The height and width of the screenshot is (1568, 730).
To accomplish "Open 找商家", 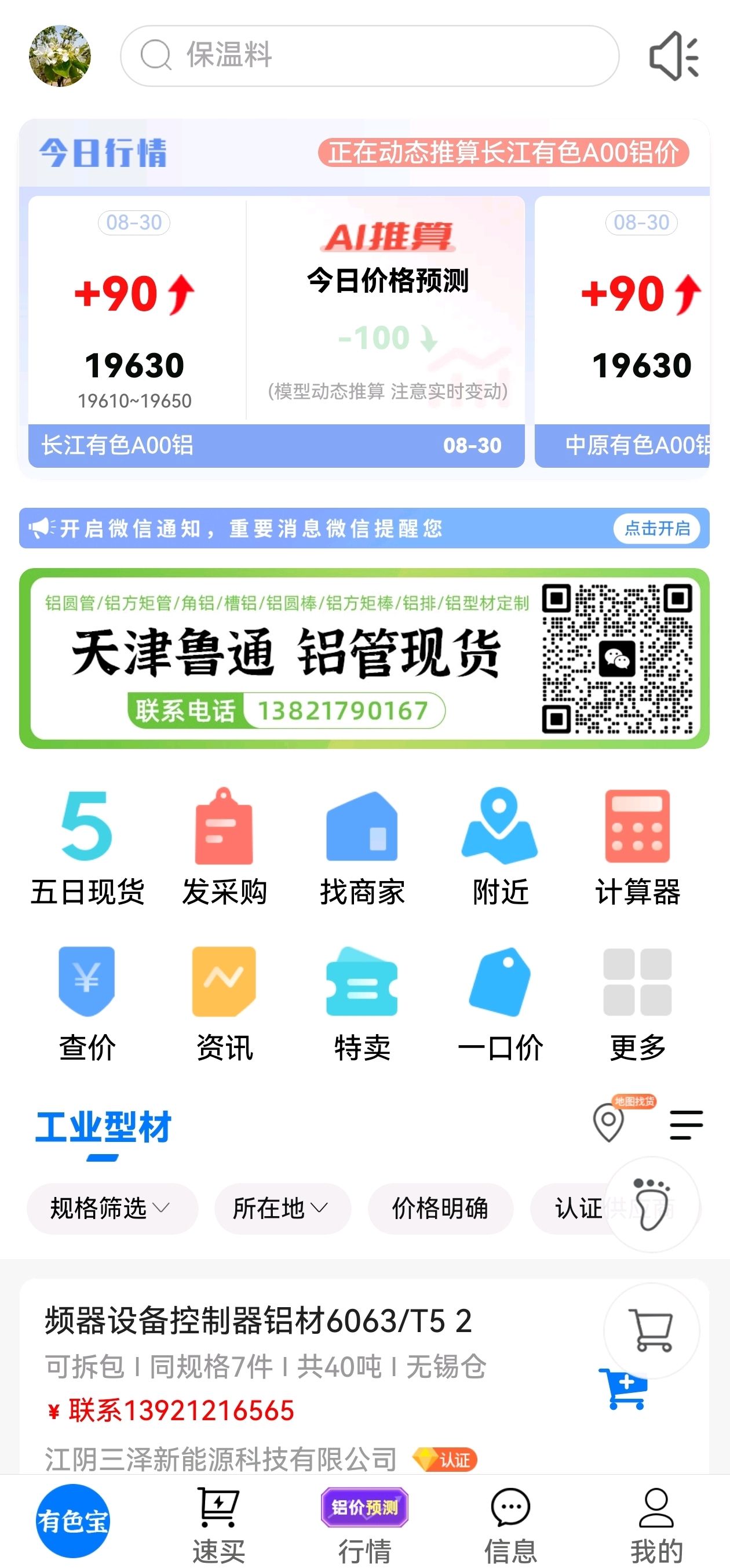I will (x=363, y=847).
